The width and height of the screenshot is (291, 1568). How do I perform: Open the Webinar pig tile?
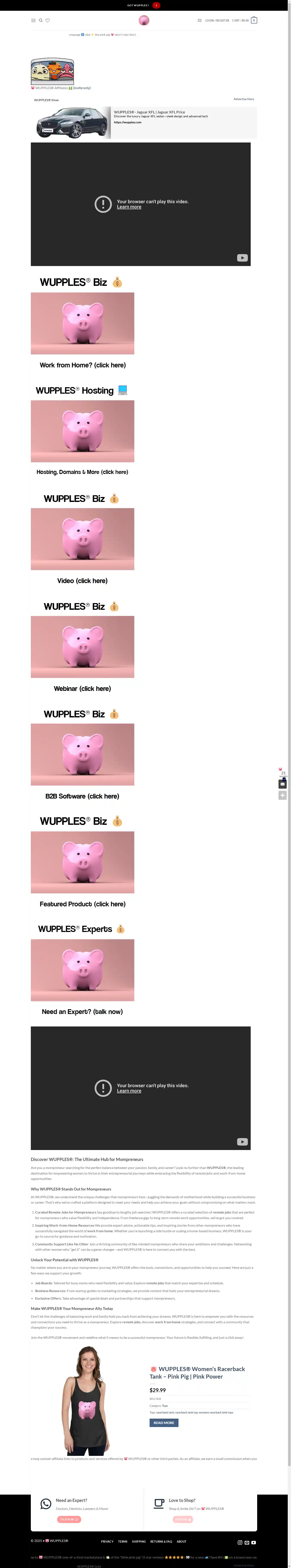pos(82,646)
